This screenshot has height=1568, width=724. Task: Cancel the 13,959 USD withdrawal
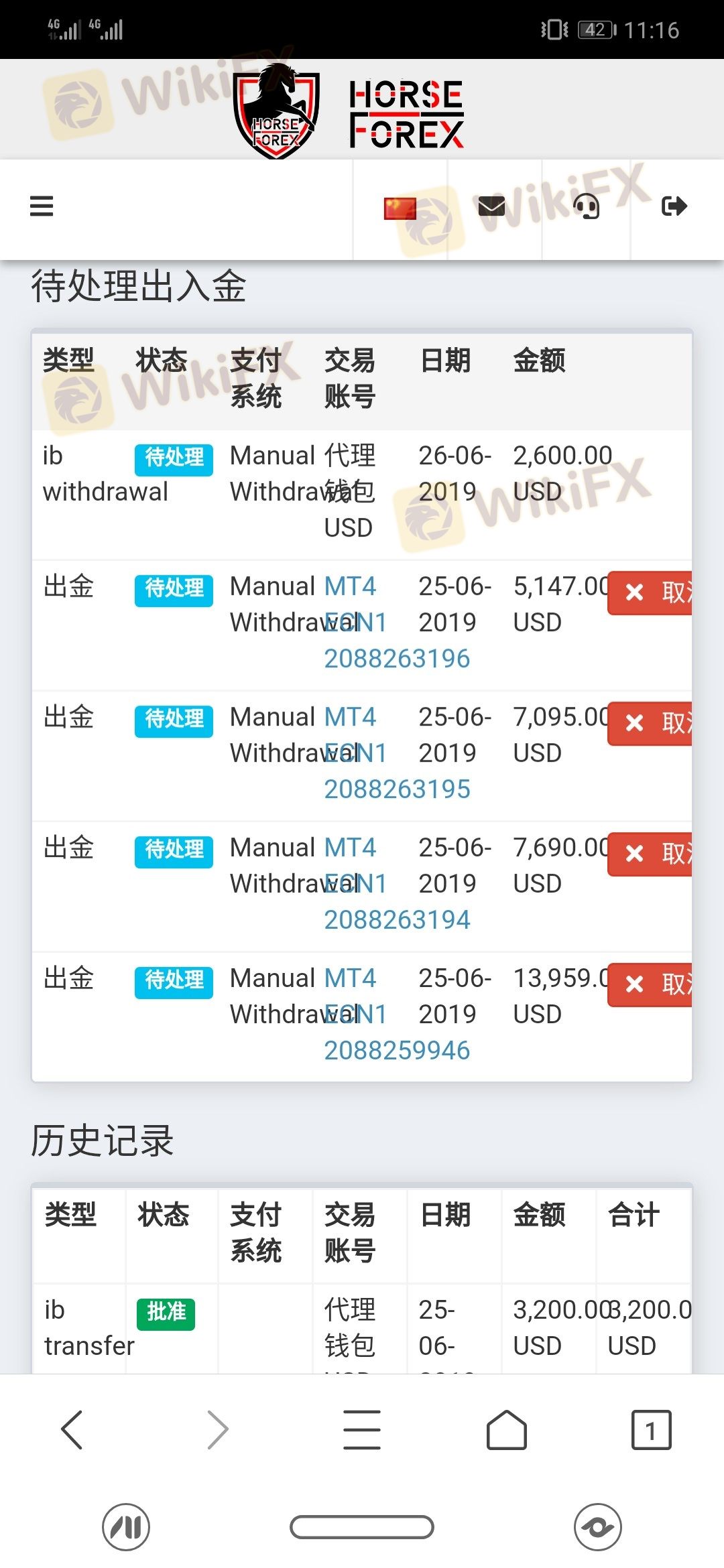pos(650,985)
